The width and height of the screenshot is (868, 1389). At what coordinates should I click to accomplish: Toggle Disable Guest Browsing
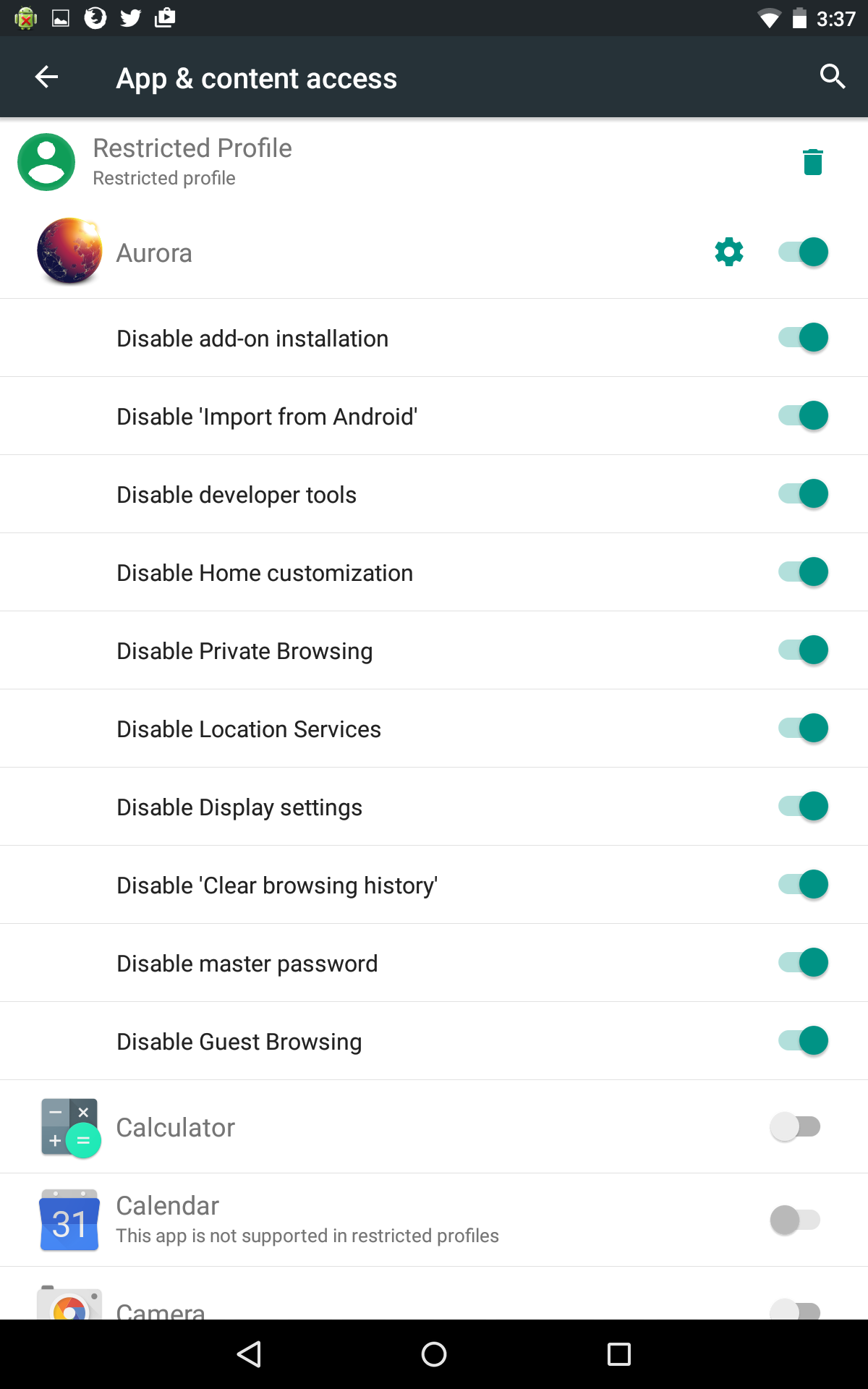803,1040
